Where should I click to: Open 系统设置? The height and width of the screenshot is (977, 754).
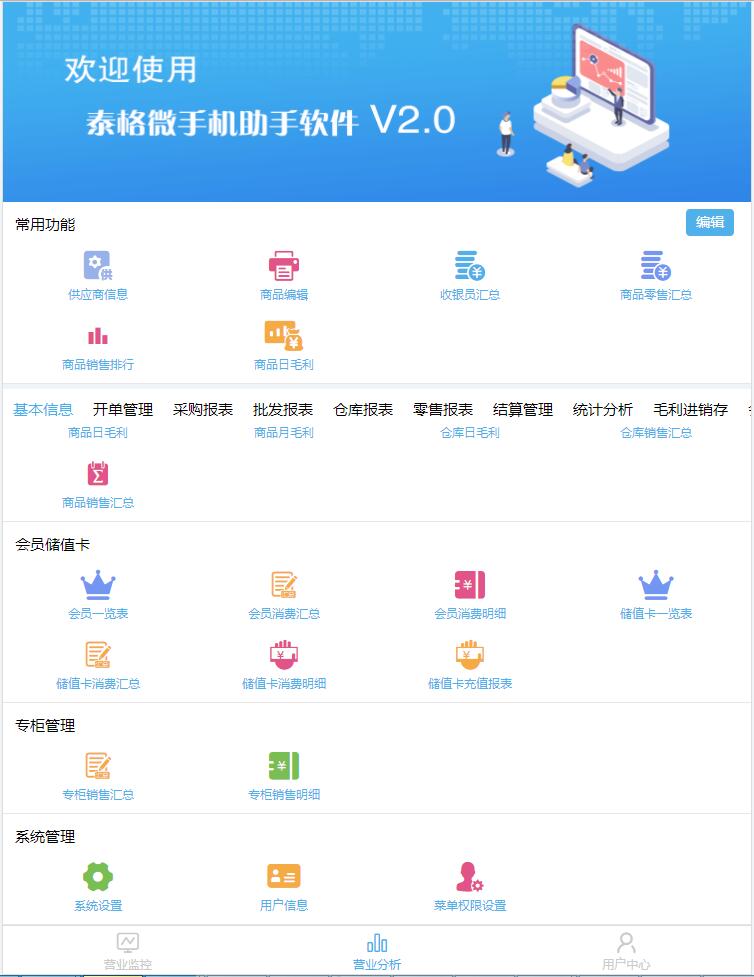[98, 887]
